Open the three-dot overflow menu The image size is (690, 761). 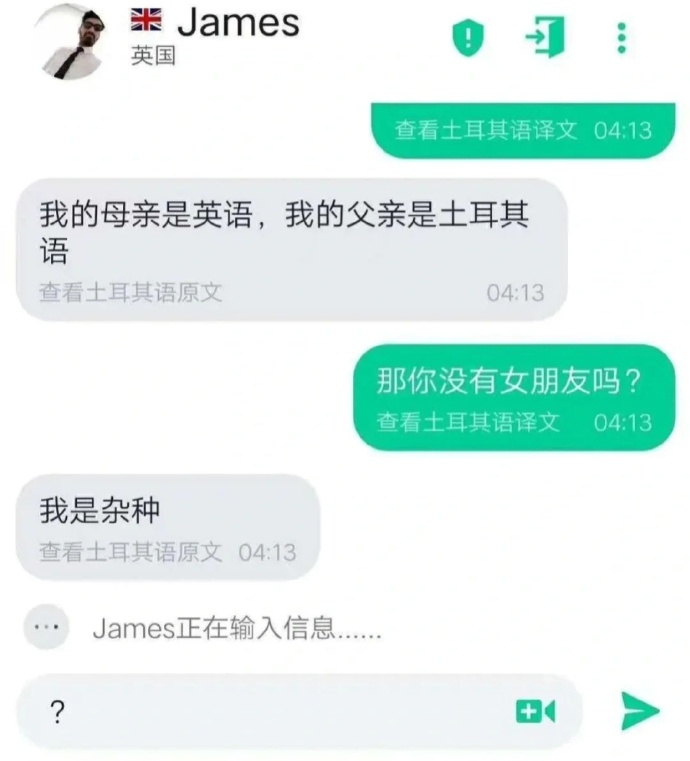[621, 39]
